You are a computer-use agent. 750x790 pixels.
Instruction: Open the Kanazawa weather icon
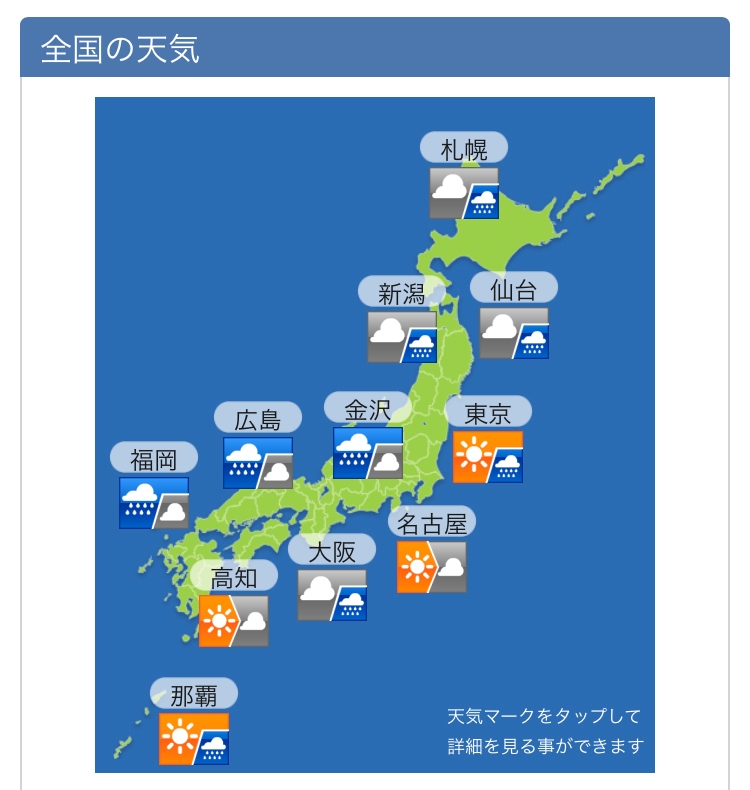[368, 453]
